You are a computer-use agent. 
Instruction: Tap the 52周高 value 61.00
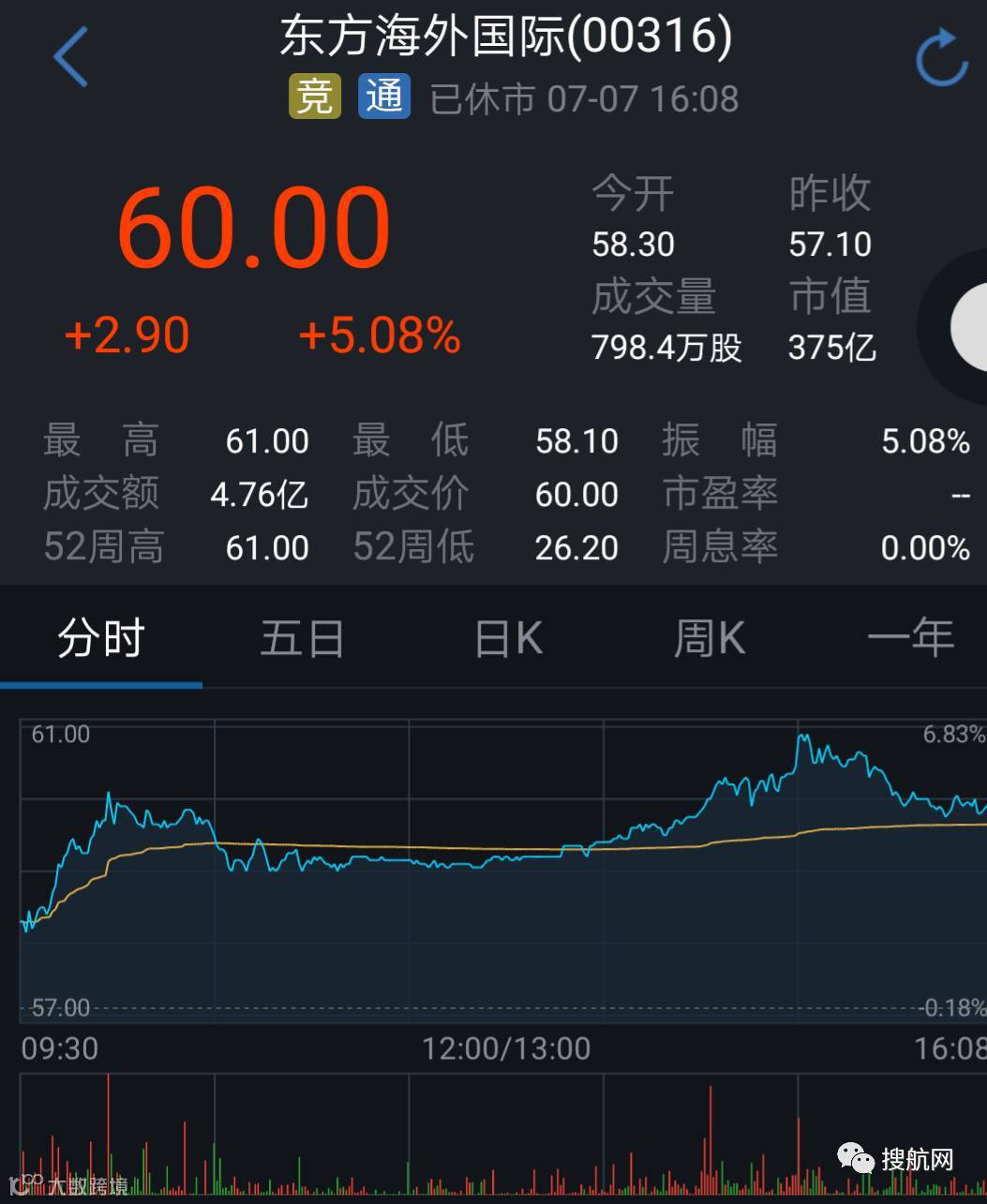coord(267,547)
